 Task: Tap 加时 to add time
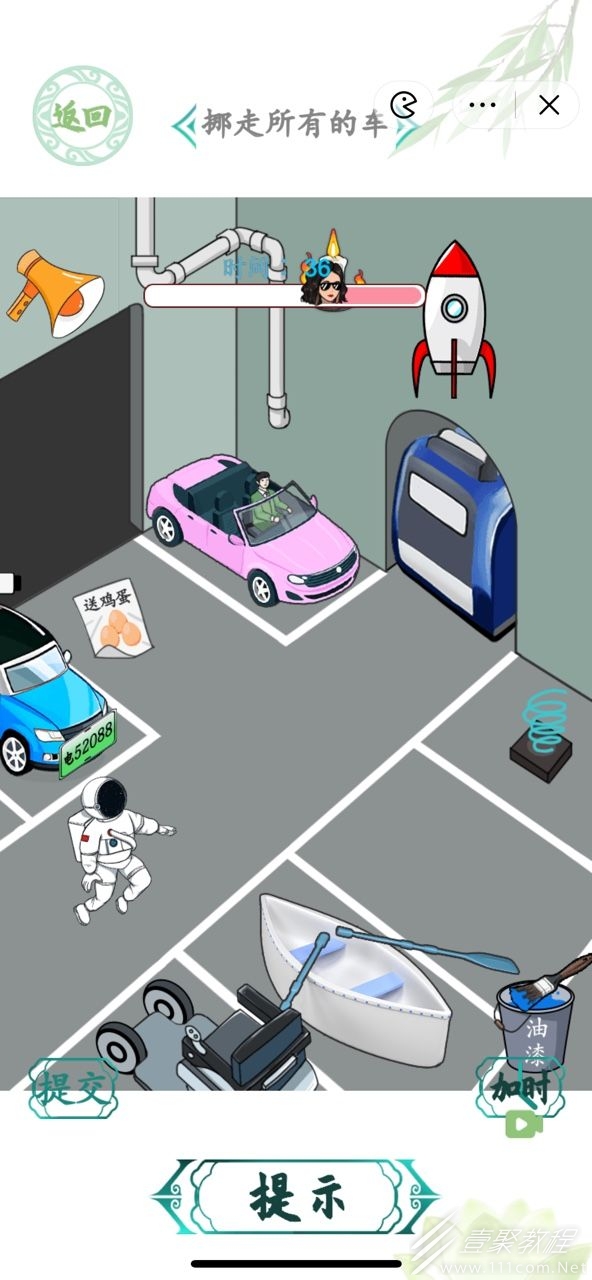[519, 1087]
